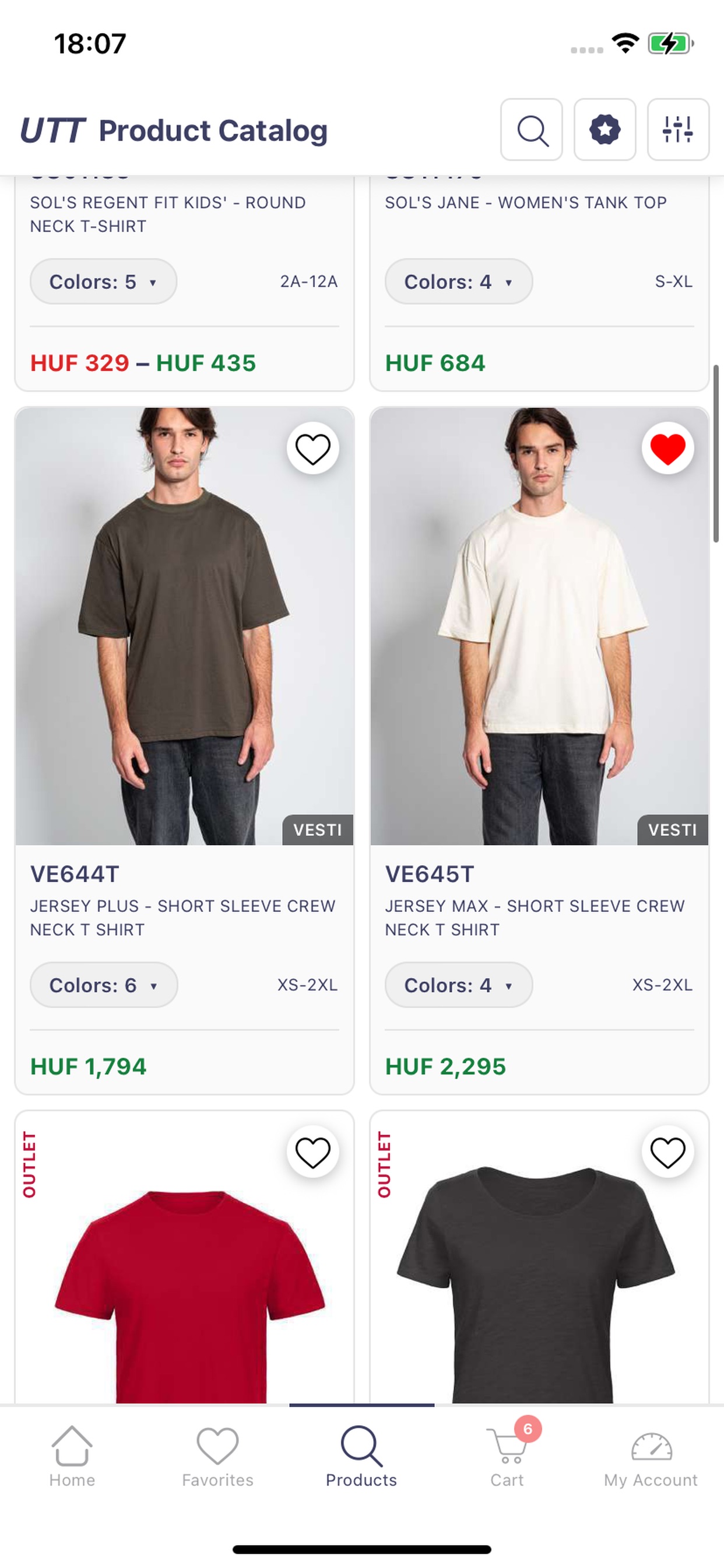
Task: Open the VE644T Jersey Plus product card
Action: coord(184,751)
